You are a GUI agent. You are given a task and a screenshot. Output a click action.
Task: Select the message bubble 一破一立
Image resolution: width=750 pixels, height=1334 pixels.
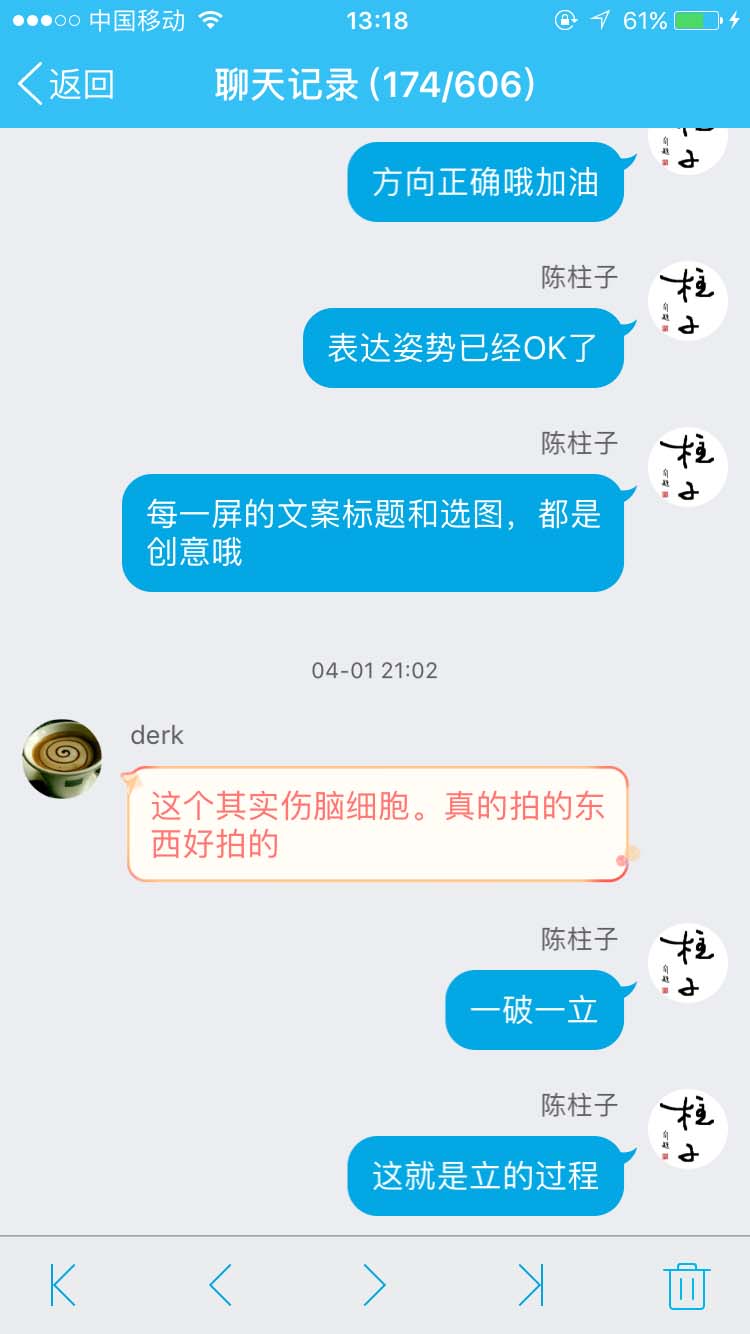point(534,1010)
